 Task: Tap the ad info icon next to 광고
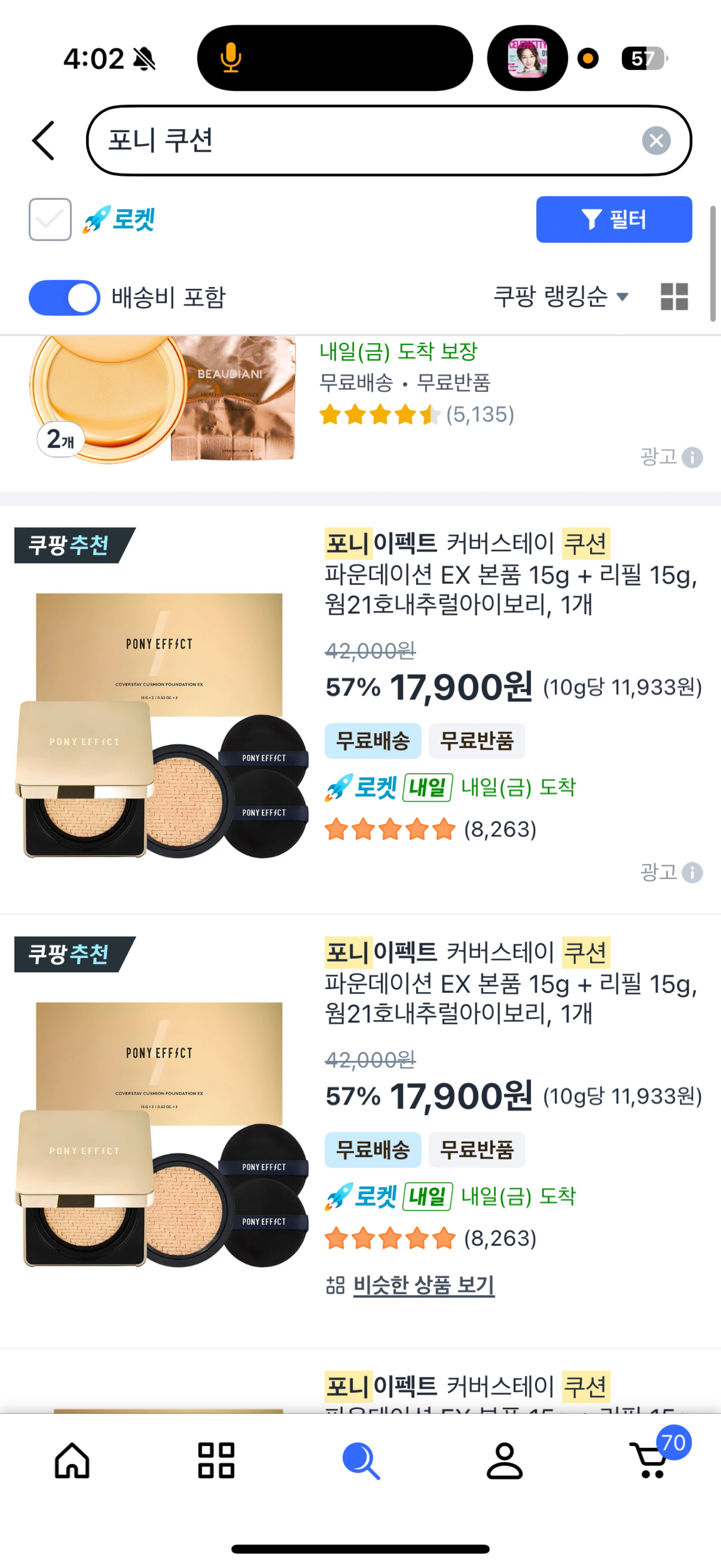(692, 873)
